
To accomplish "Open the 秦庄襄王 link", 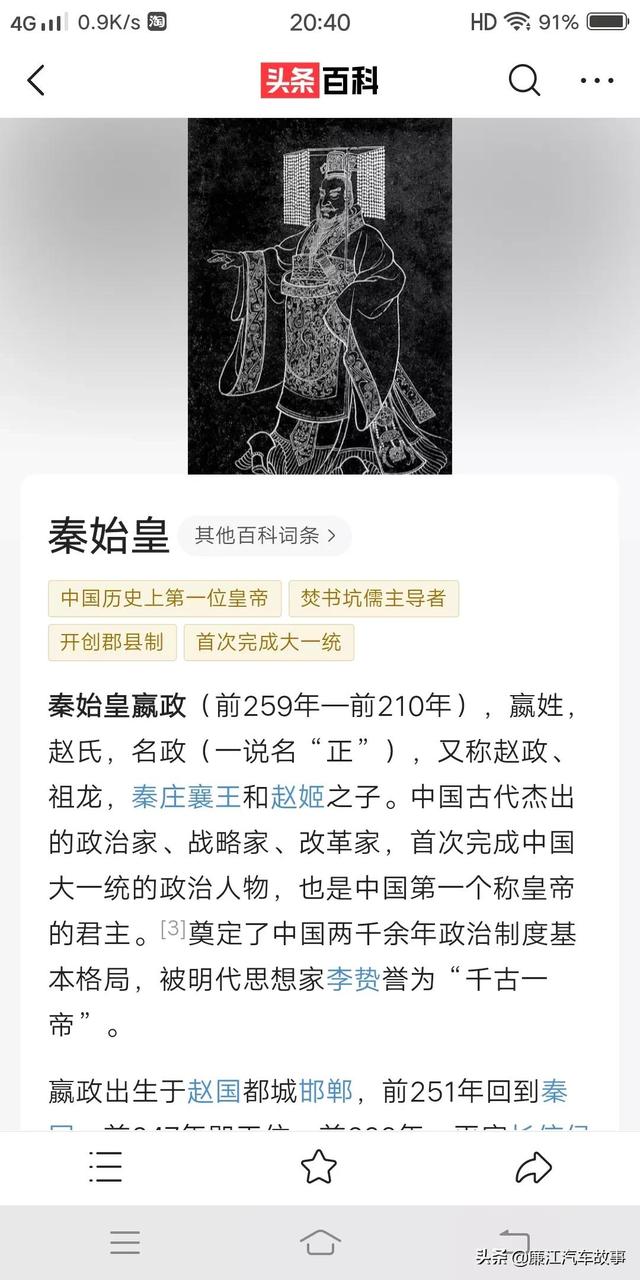I will [x=186, y=797].
